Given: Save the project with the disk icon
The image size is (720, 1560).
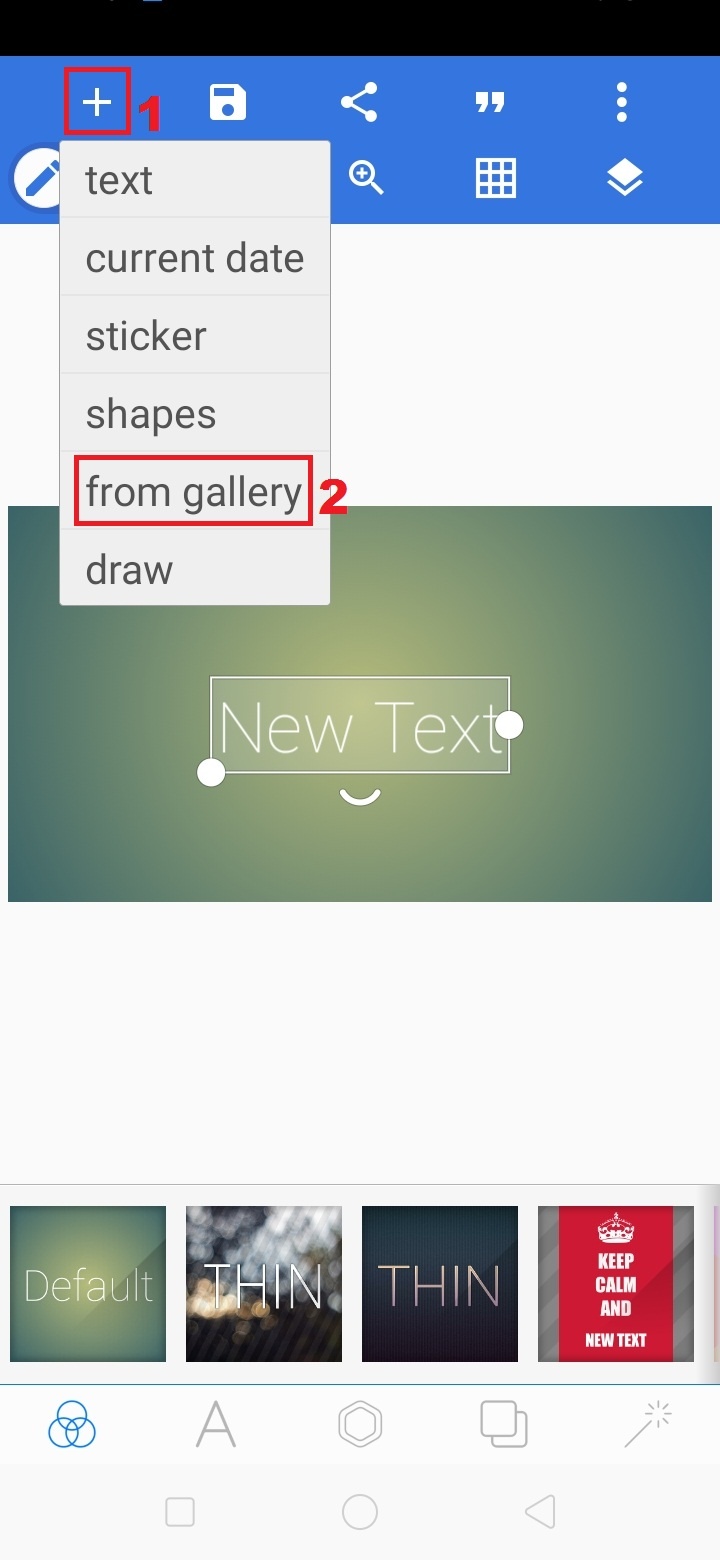Looking at the screenshot, I should (228, 102).
